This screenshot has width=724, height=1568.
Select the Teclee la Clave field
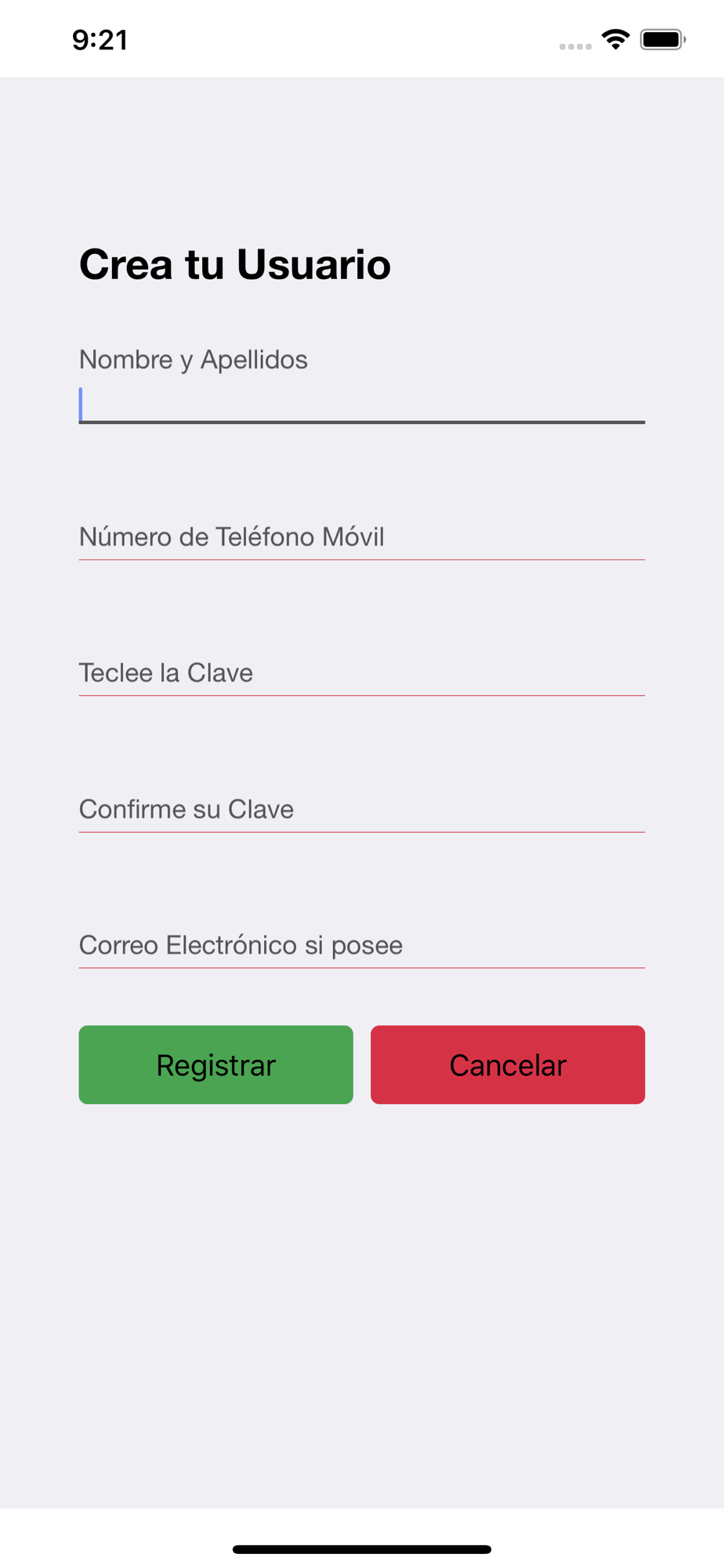[362, 673]
